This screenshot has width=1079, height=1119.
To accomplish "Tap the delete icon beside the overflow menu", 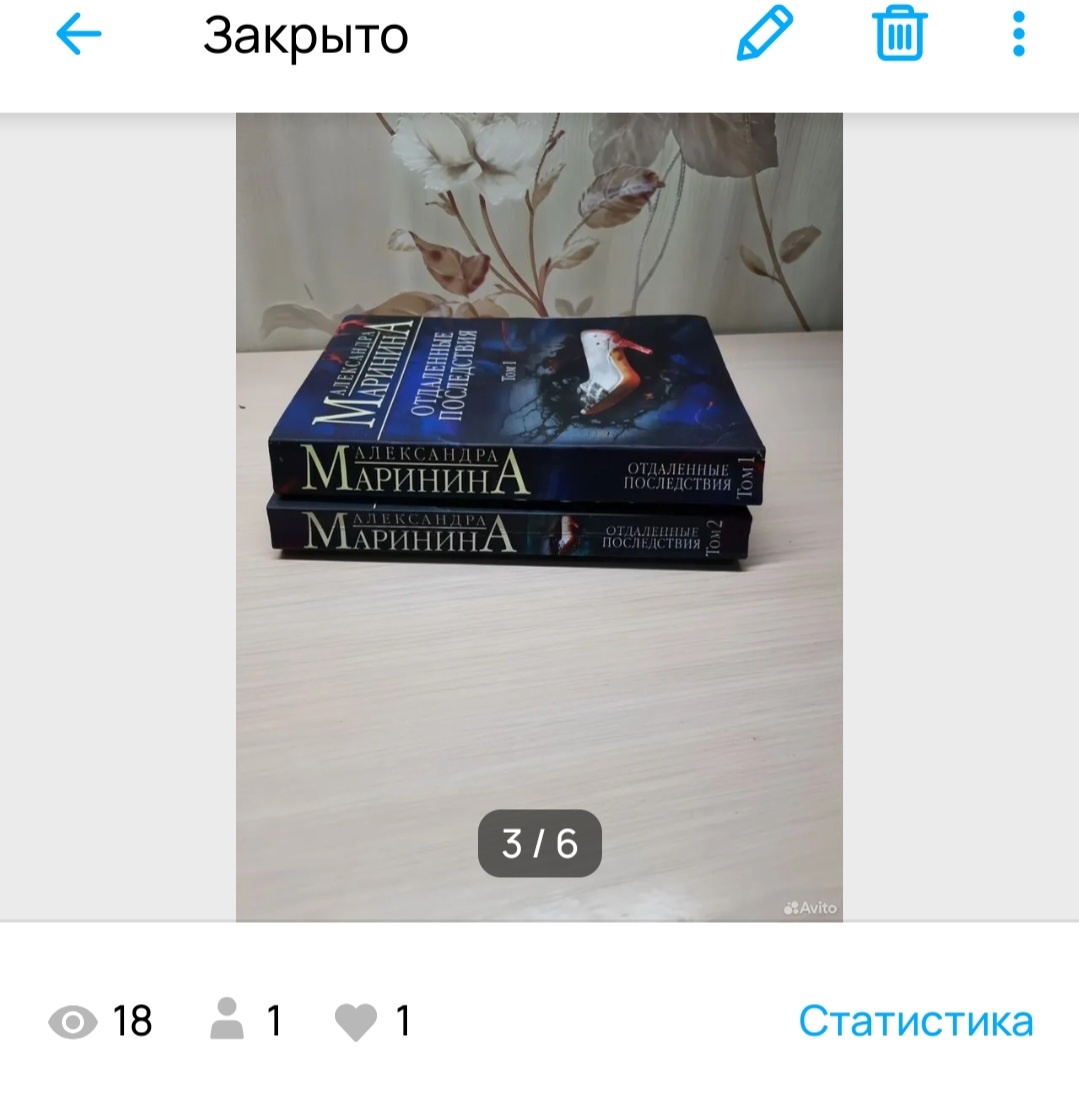I will pyautogui.click(x=897, y=35).
